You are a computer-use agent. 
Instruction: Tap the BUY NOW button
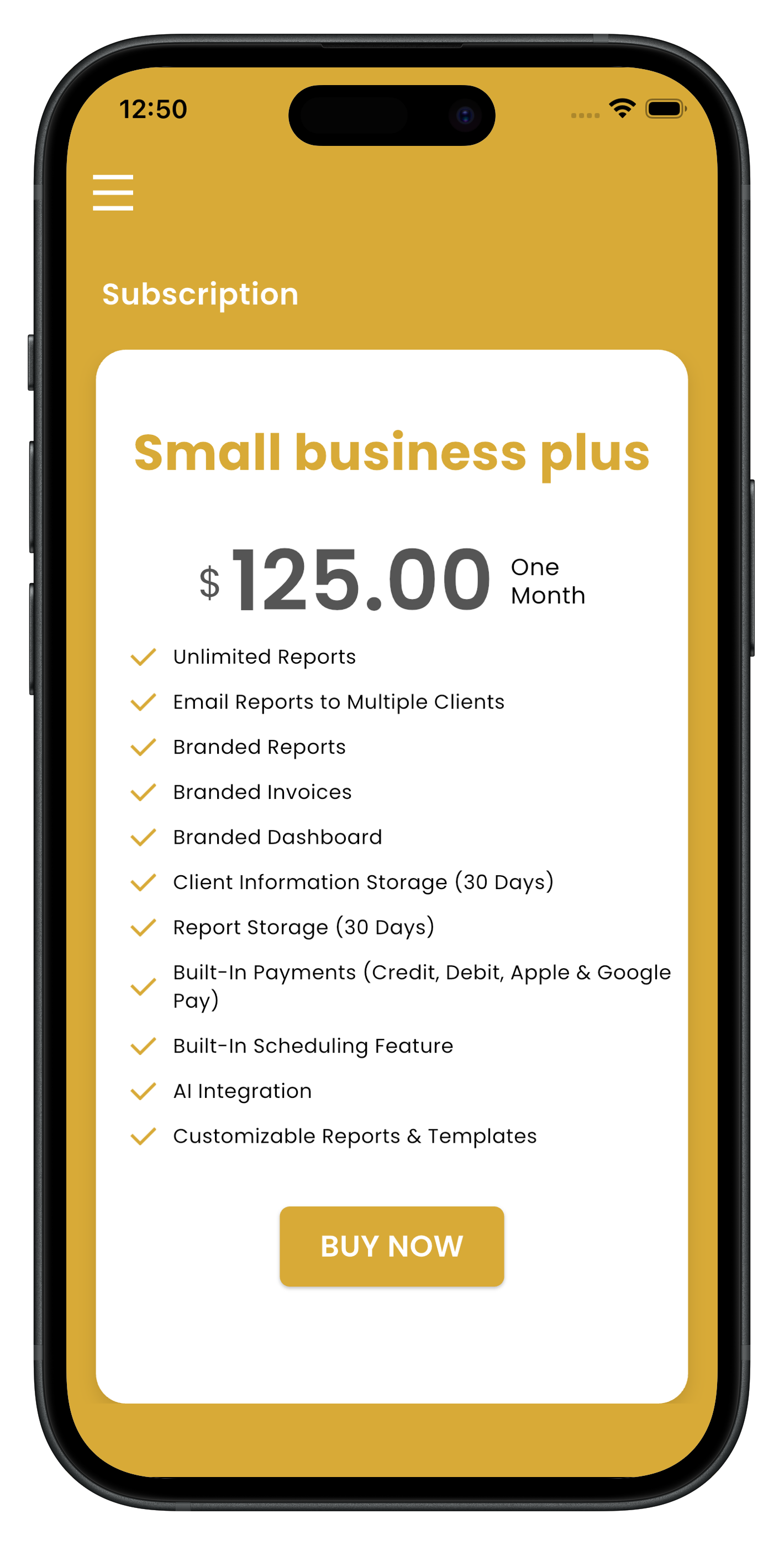[392, 1246]
